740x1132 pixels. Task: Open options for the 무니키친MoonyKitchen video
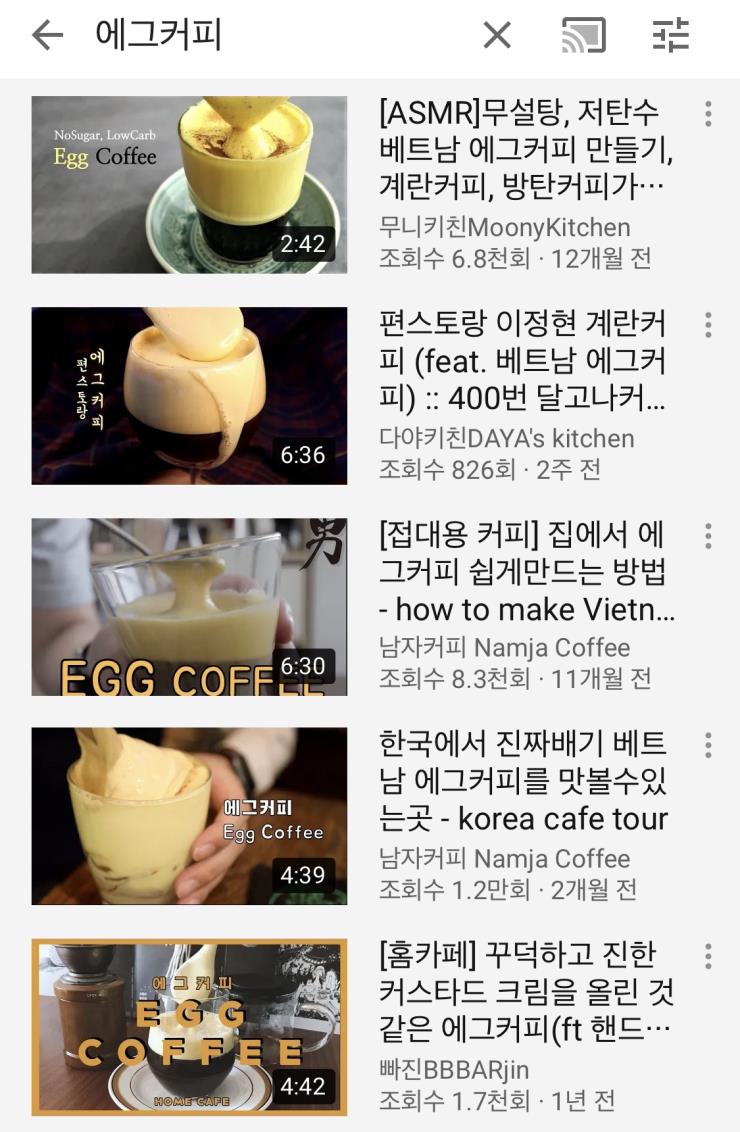pos(708,113)
